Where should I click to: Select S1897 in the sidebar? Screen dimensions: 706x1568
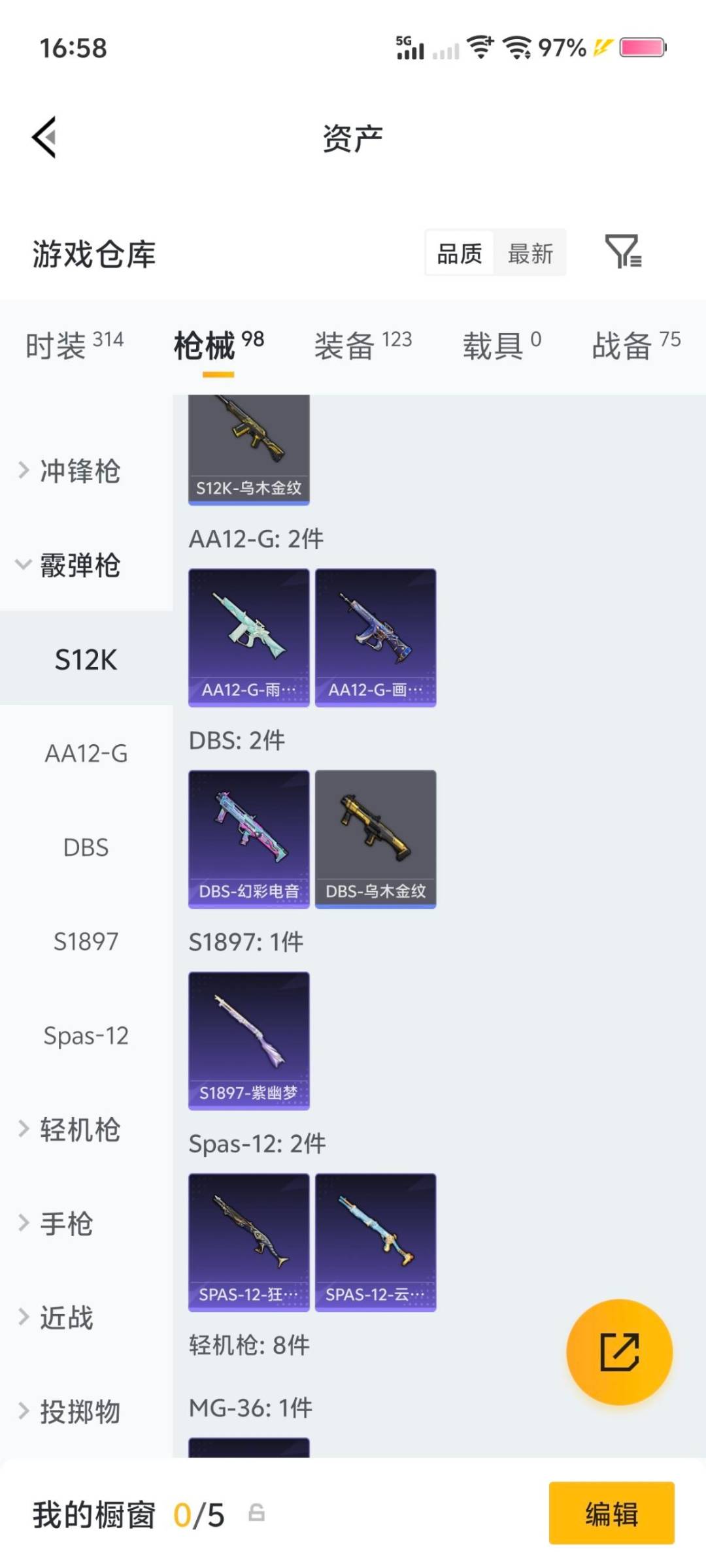pyautogui.click(x=86, y=941)
